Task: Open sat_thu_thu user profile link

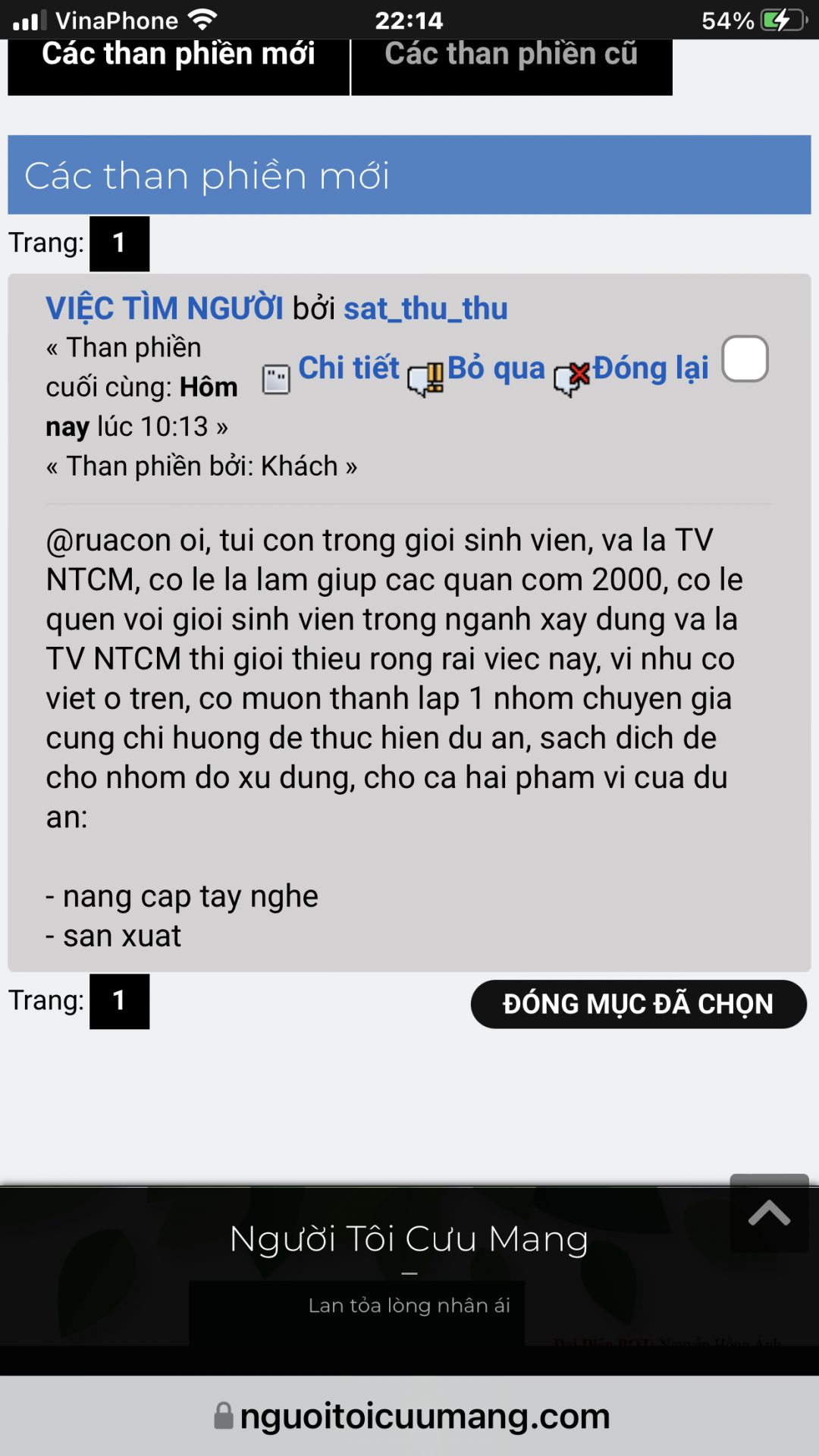Action: [425, 309]
